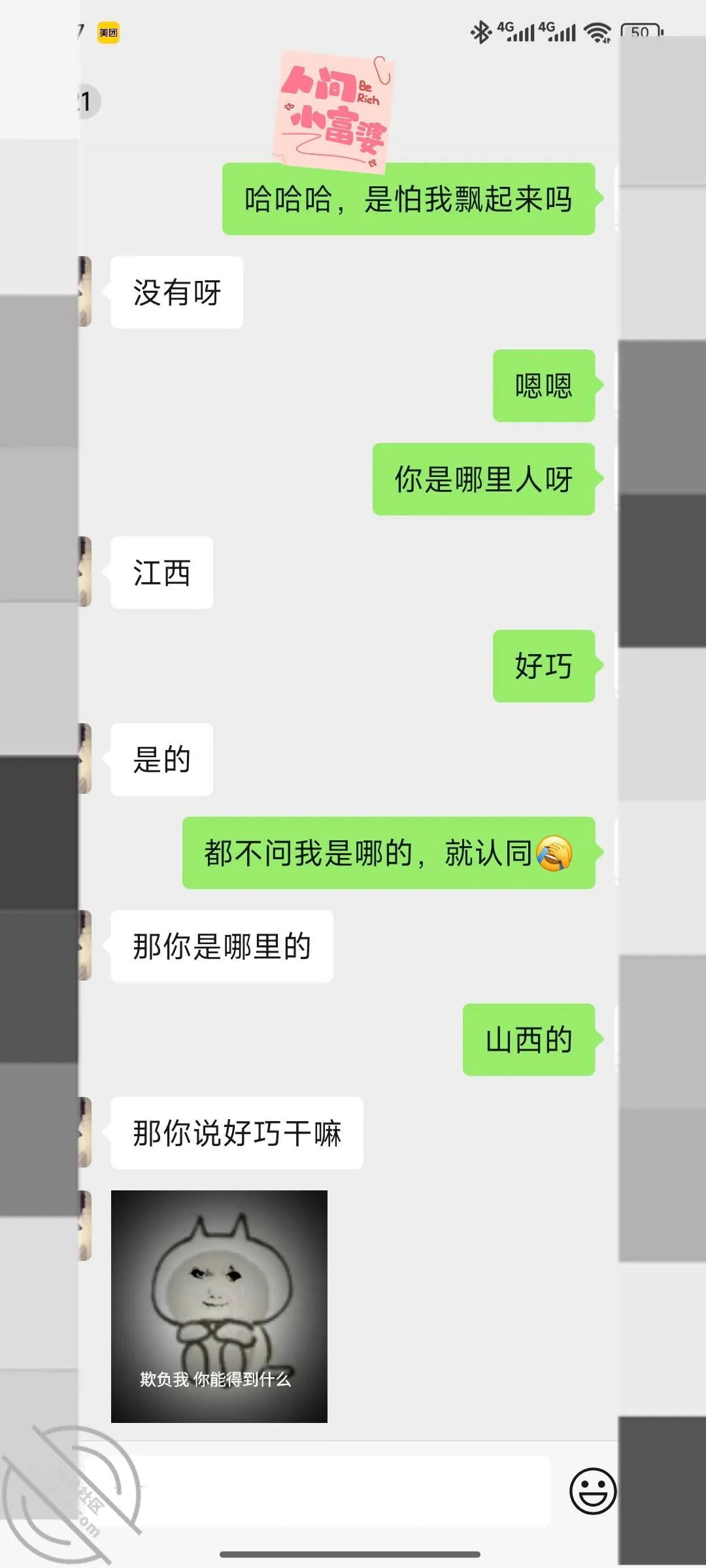Viewport: 706px width, 1568px height.
Task: Open the emoji picker
Action: point(593,1491)
